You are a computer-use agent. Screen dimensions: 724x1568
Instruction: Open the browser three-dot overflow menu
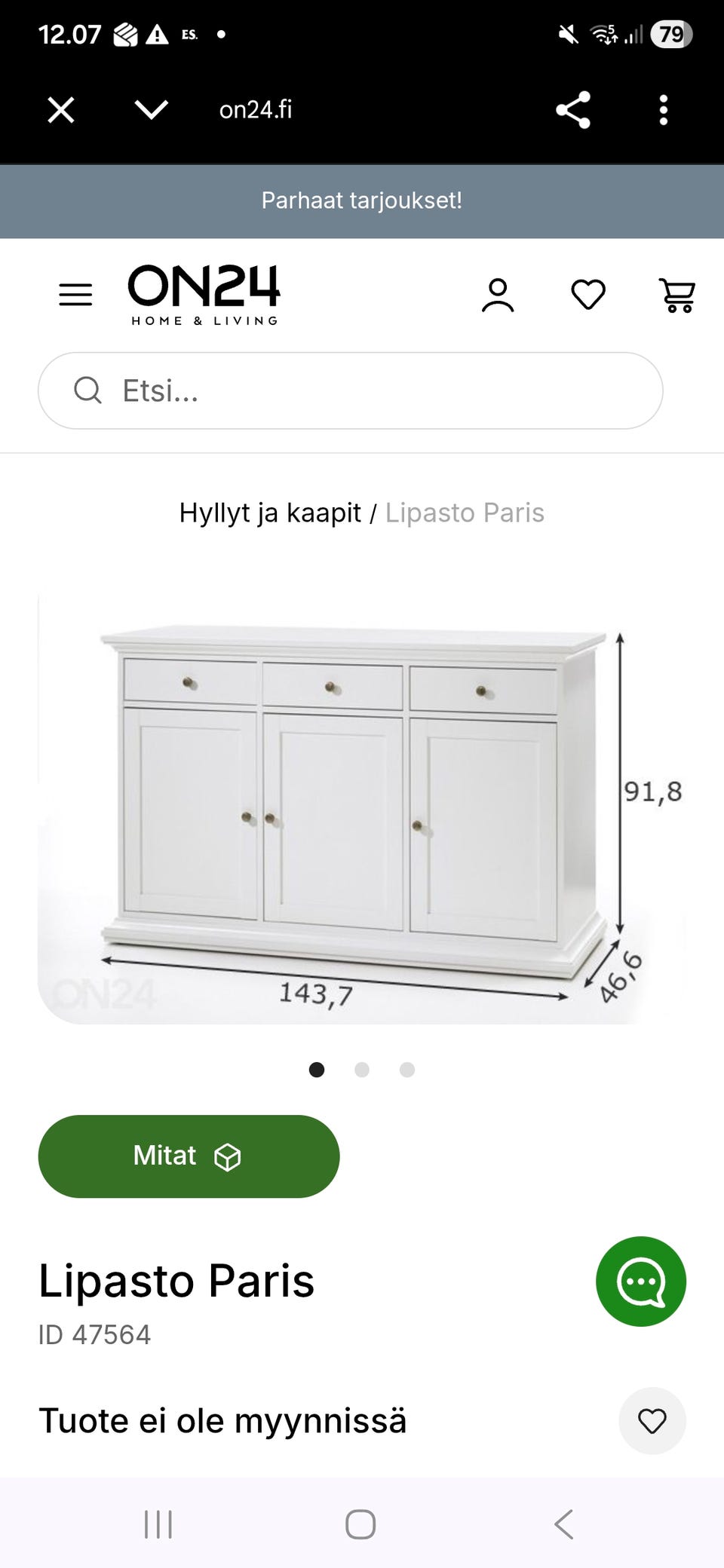tap(662, 110)
